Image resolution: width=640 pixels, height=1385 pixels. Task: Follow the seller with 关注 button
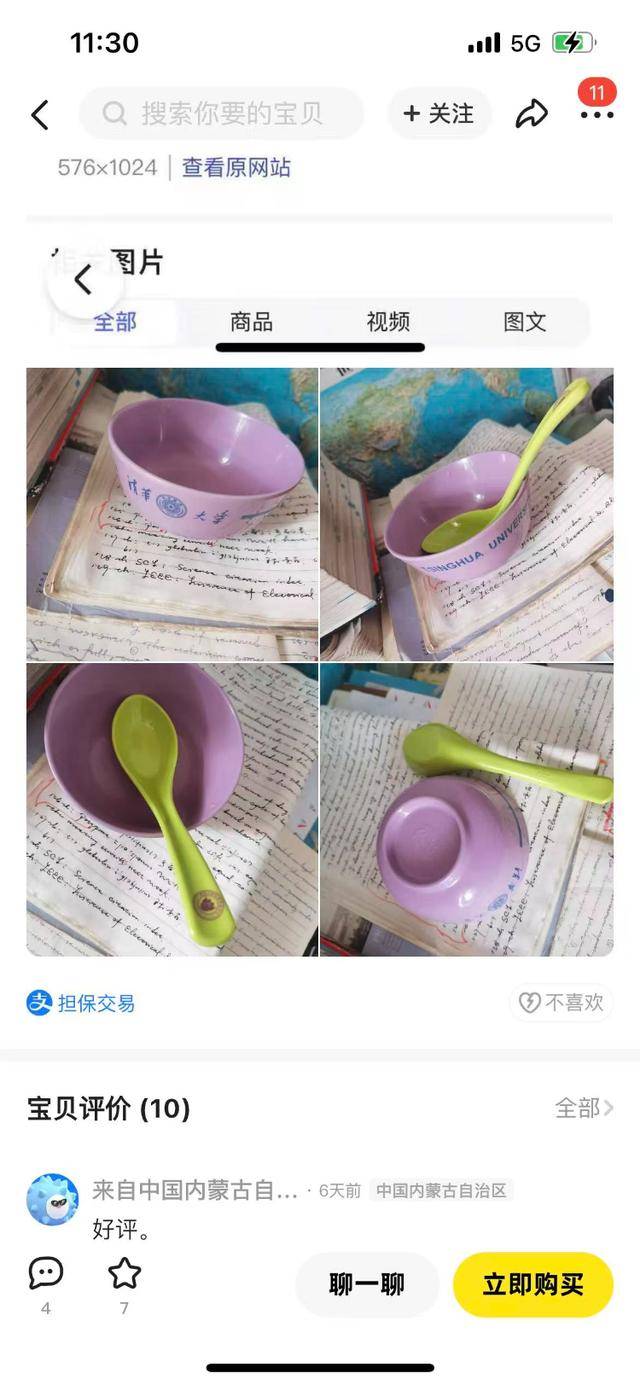coord(439,114)
